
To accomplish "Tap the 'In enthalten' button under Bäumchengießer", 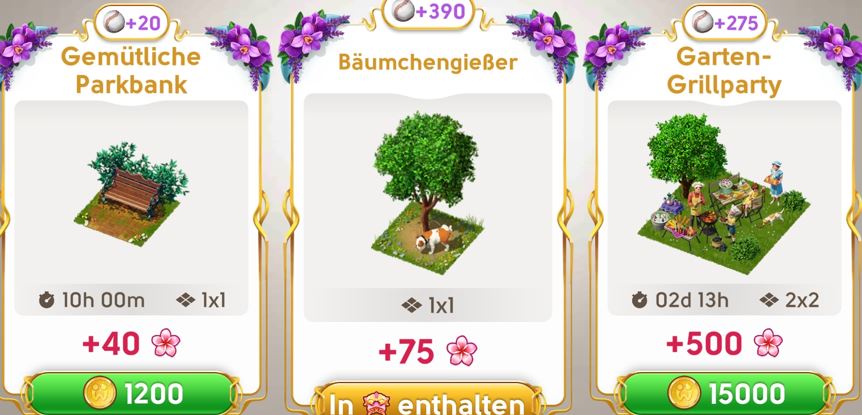I will pos(427,402).
